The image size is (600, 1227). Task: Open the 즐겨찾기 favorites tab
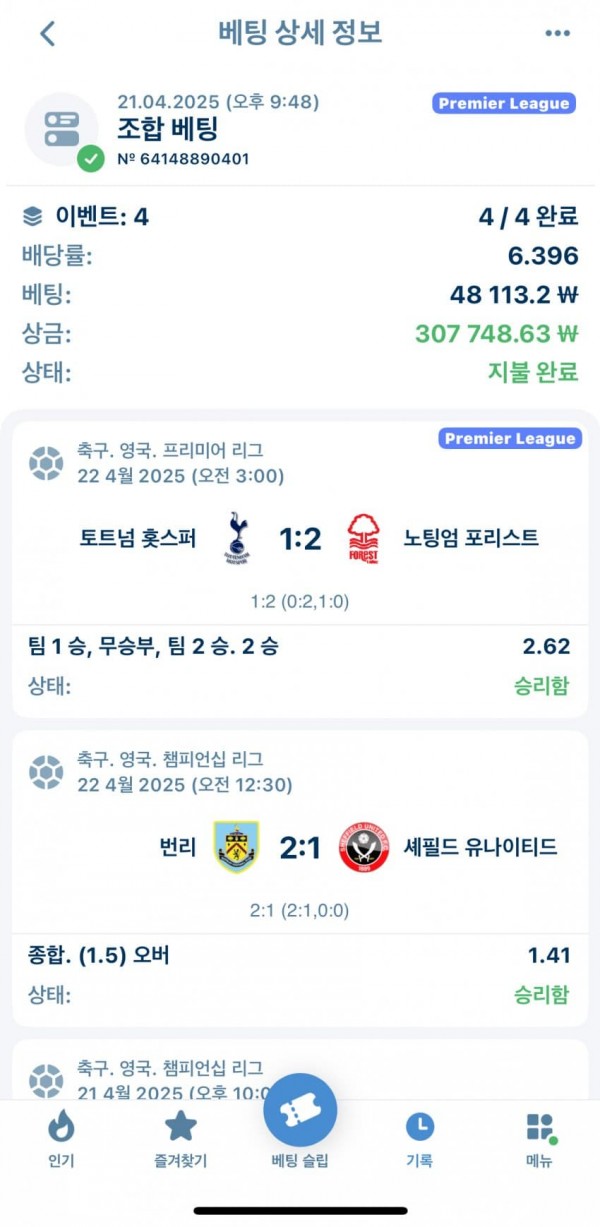pyautogui.click(x=180, y=1138)
